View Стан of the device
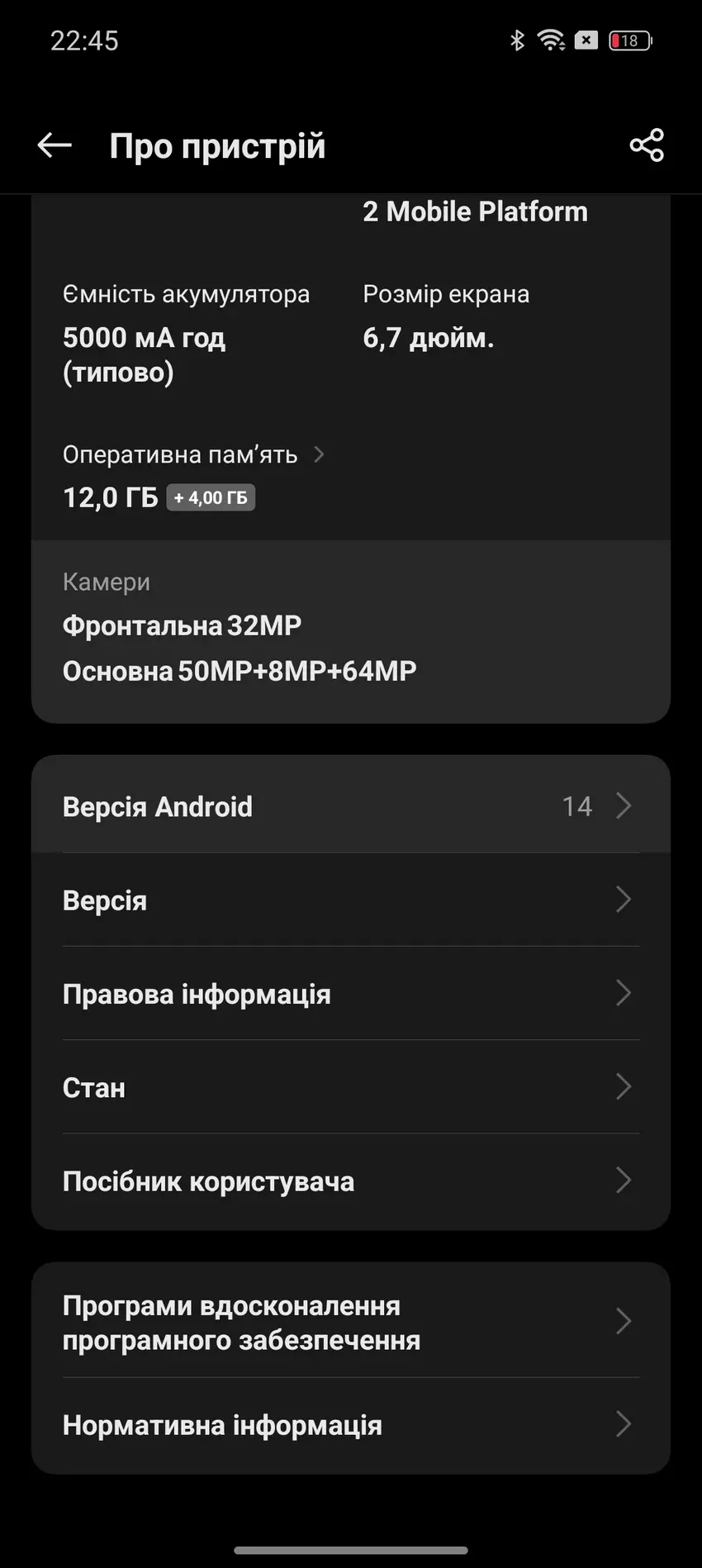Viewport: 702px width, 1568px height. point(350,1087)
